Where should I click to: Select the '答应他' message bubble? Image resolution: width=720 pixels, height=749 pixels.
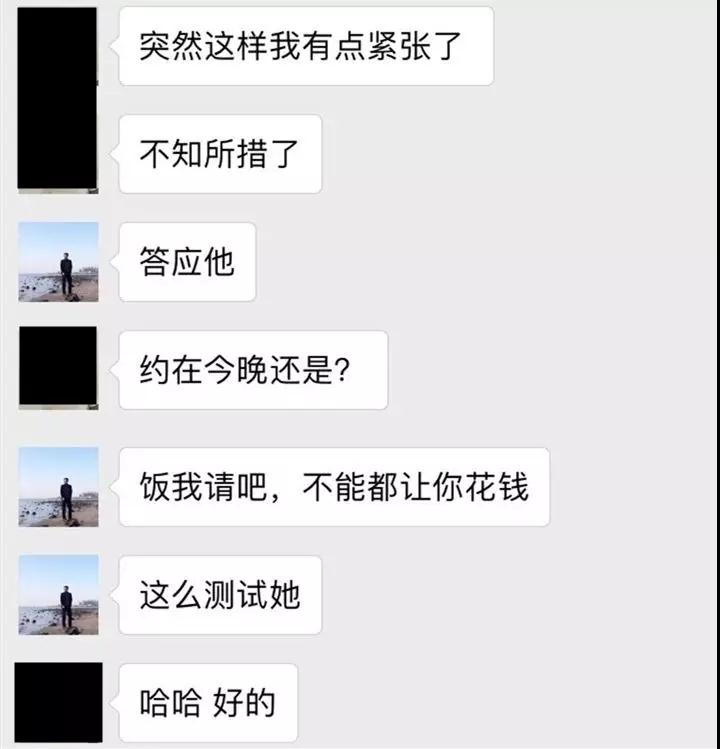(186, 263)
